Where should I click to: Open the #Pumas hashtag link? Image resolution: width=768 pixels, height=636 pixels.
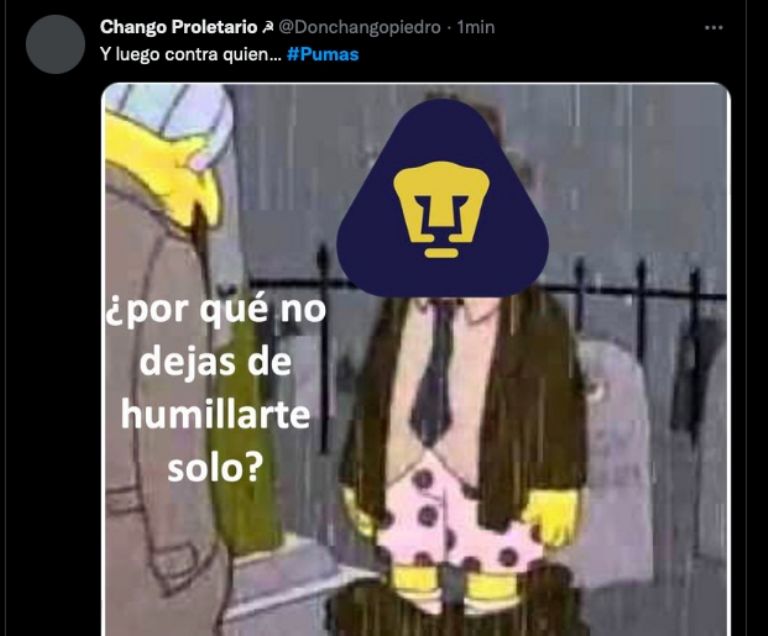[x=322, y=54]
